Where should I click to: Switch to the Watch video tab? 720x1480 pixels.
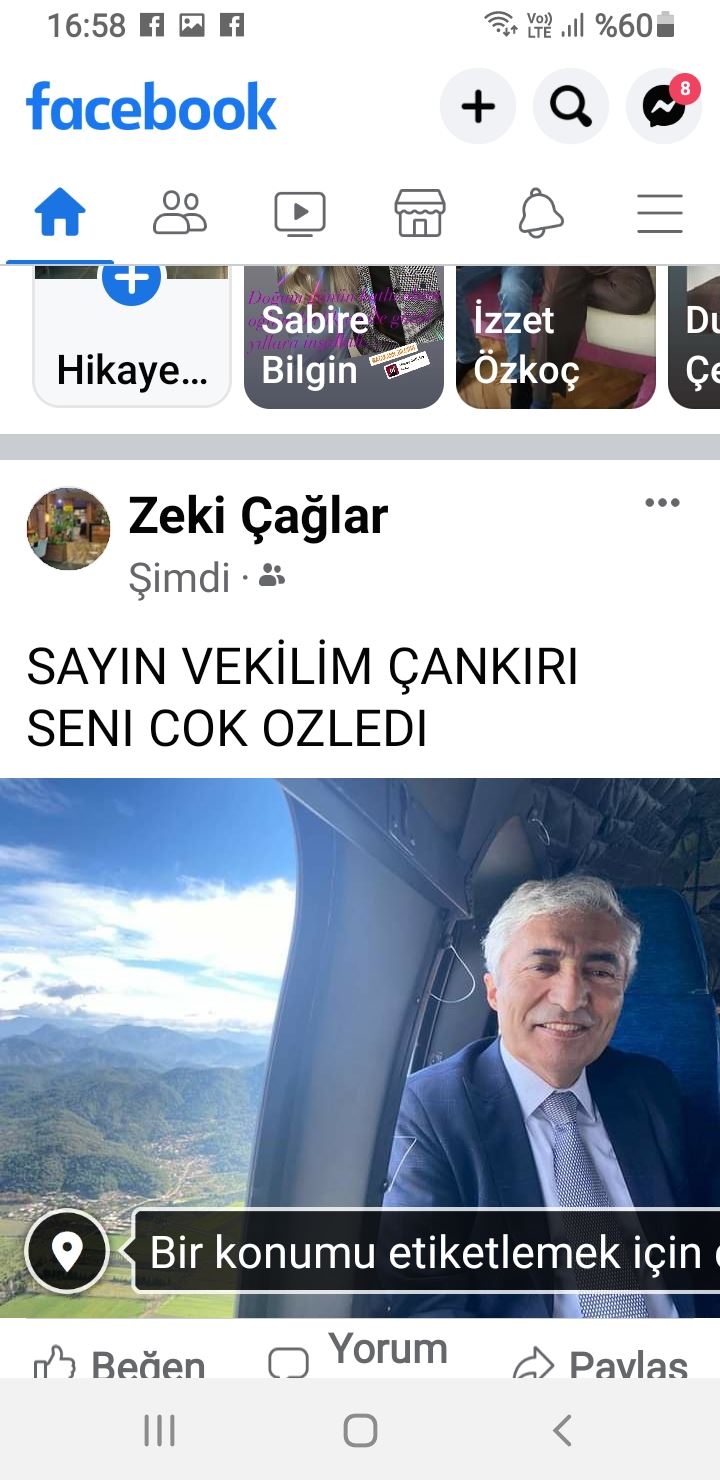tap(300, 214)
